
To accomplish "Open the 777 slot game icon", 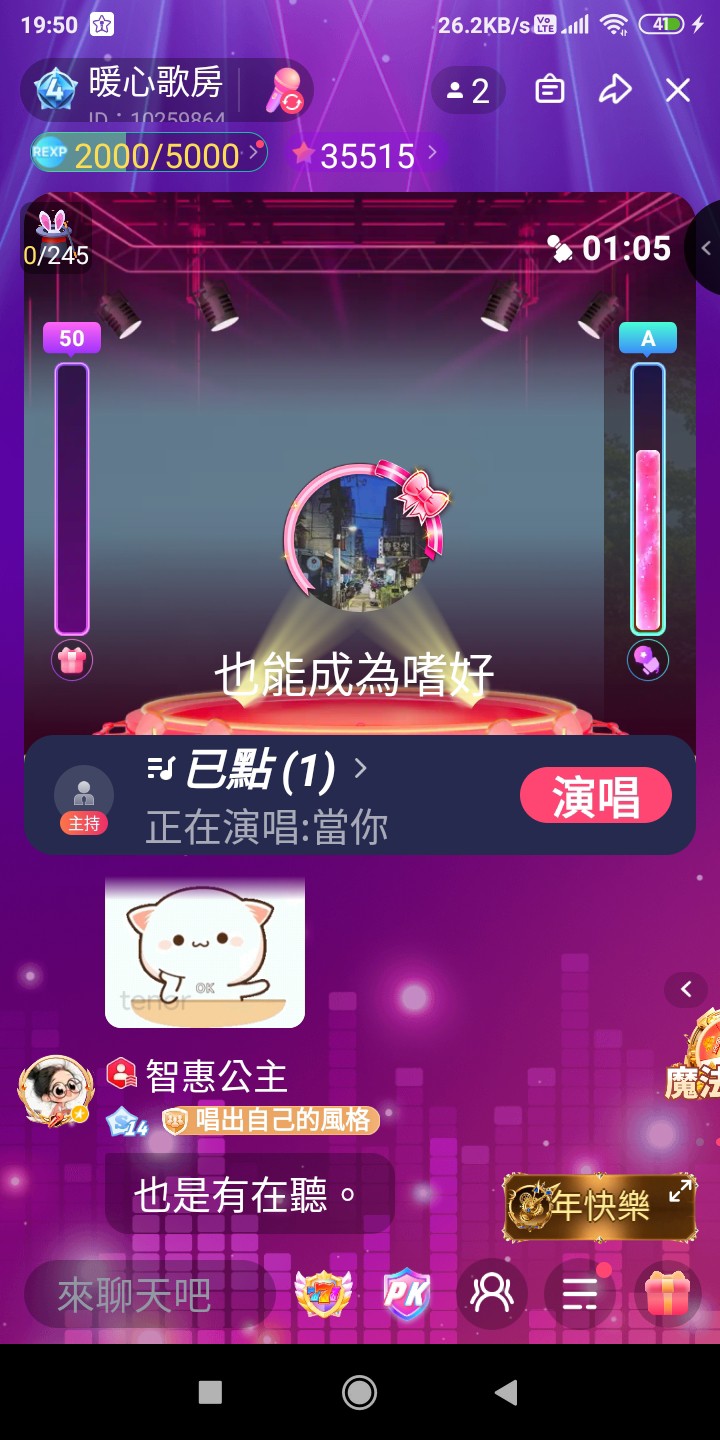I will [323, 1295].
